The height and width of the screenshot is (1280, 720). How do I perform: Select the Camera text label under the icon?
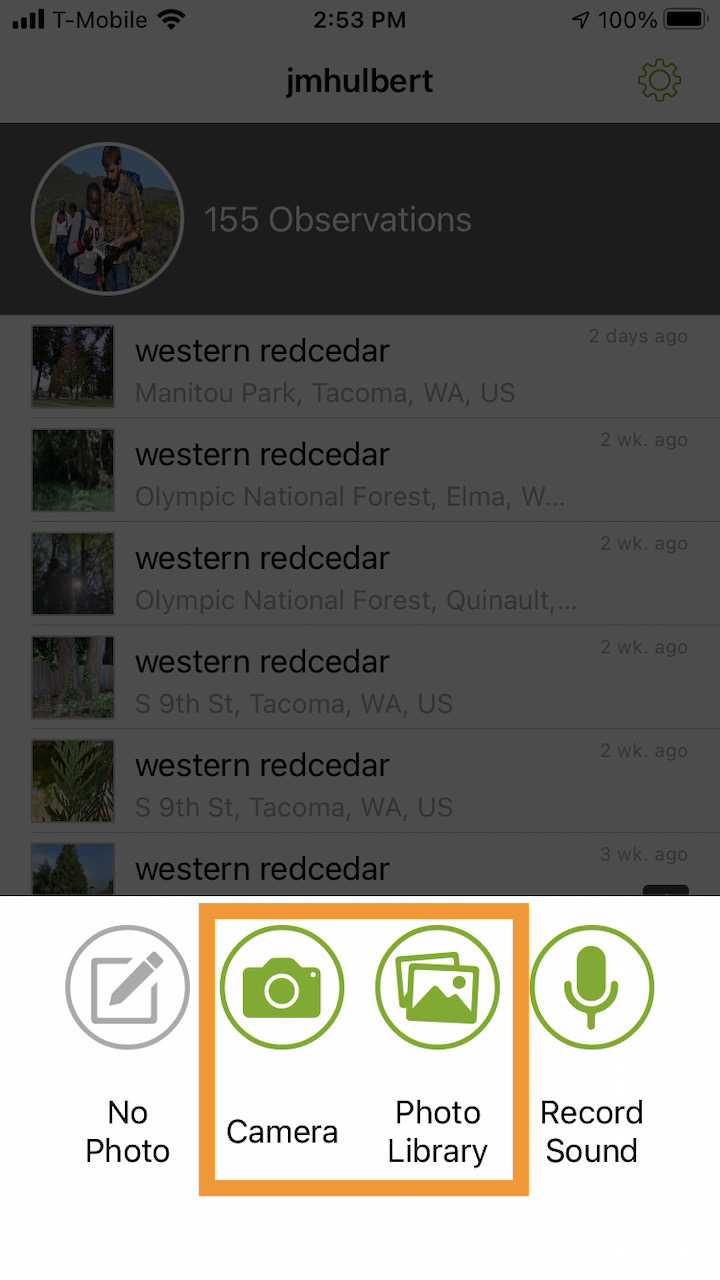(282, 1131)
